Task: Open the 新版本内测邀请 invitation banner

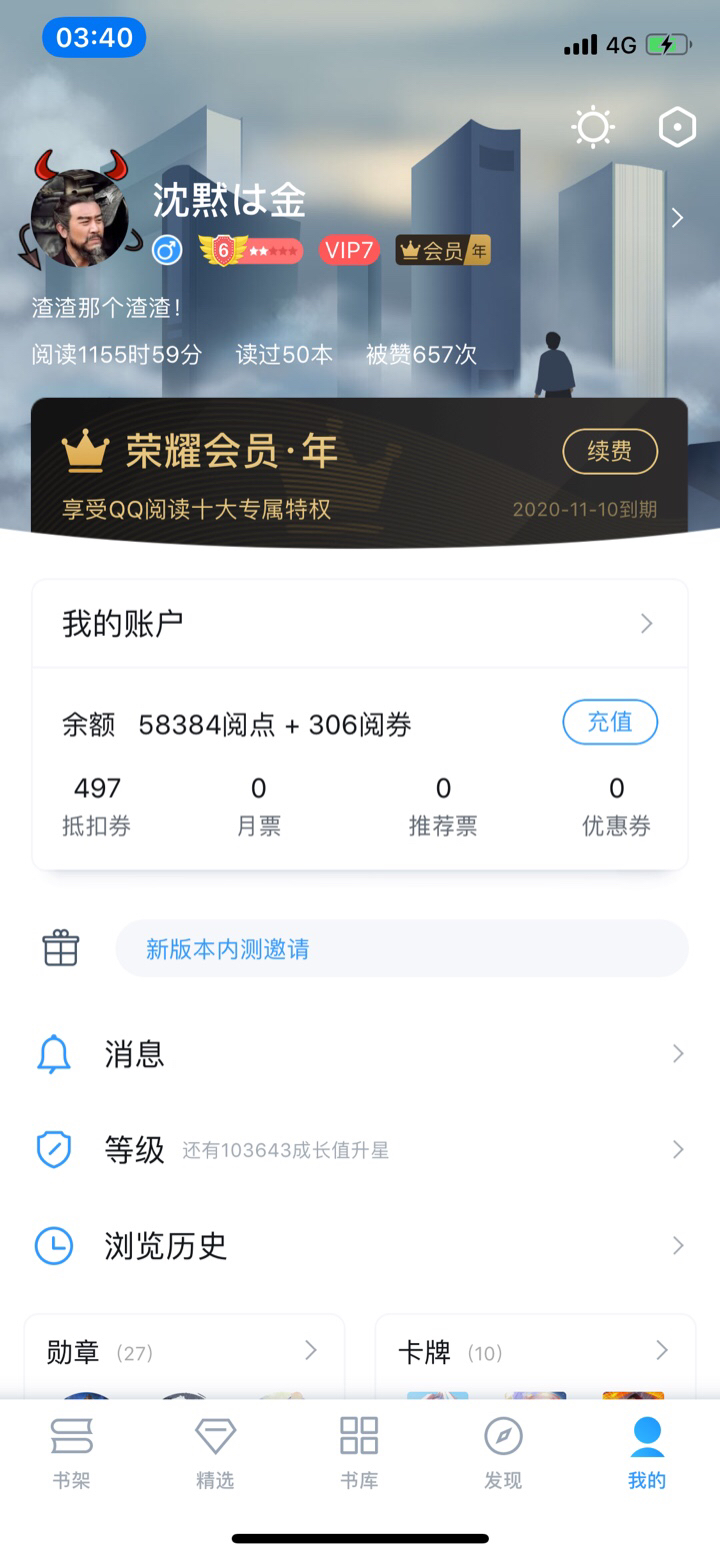Action: pyautogui.click(x=400, y=948)
